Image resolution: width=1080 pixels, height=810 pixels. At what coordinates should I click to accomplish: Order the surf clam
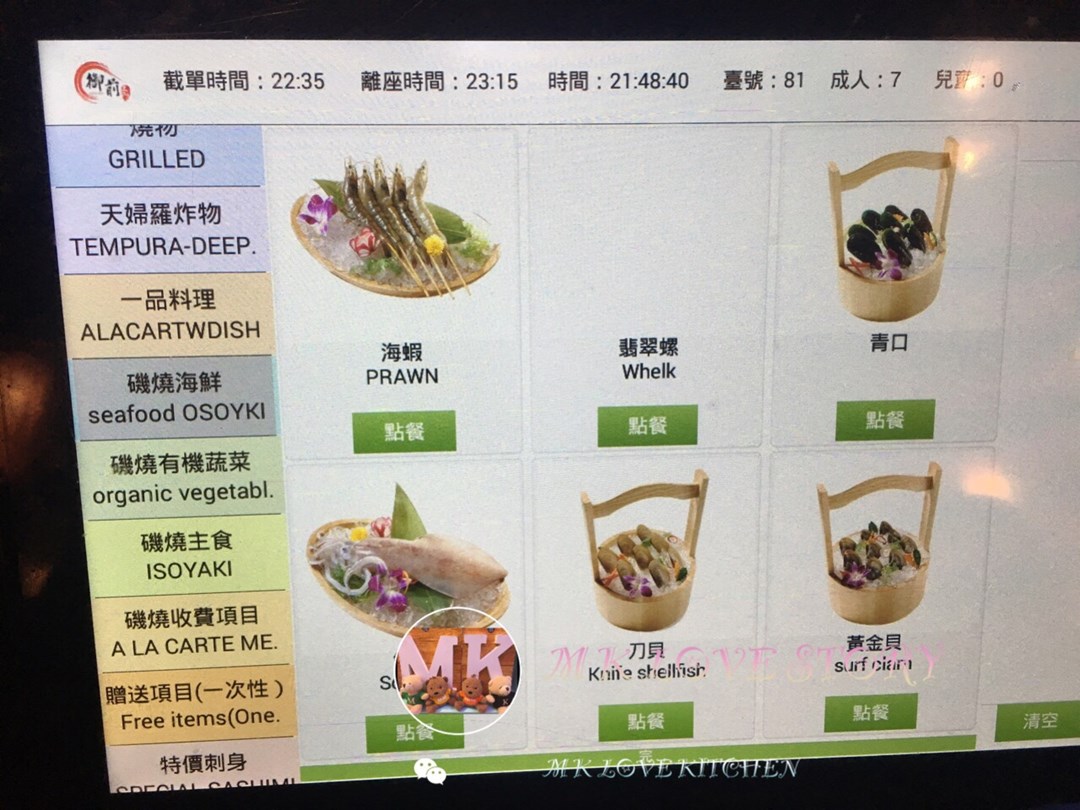point(870,712)
